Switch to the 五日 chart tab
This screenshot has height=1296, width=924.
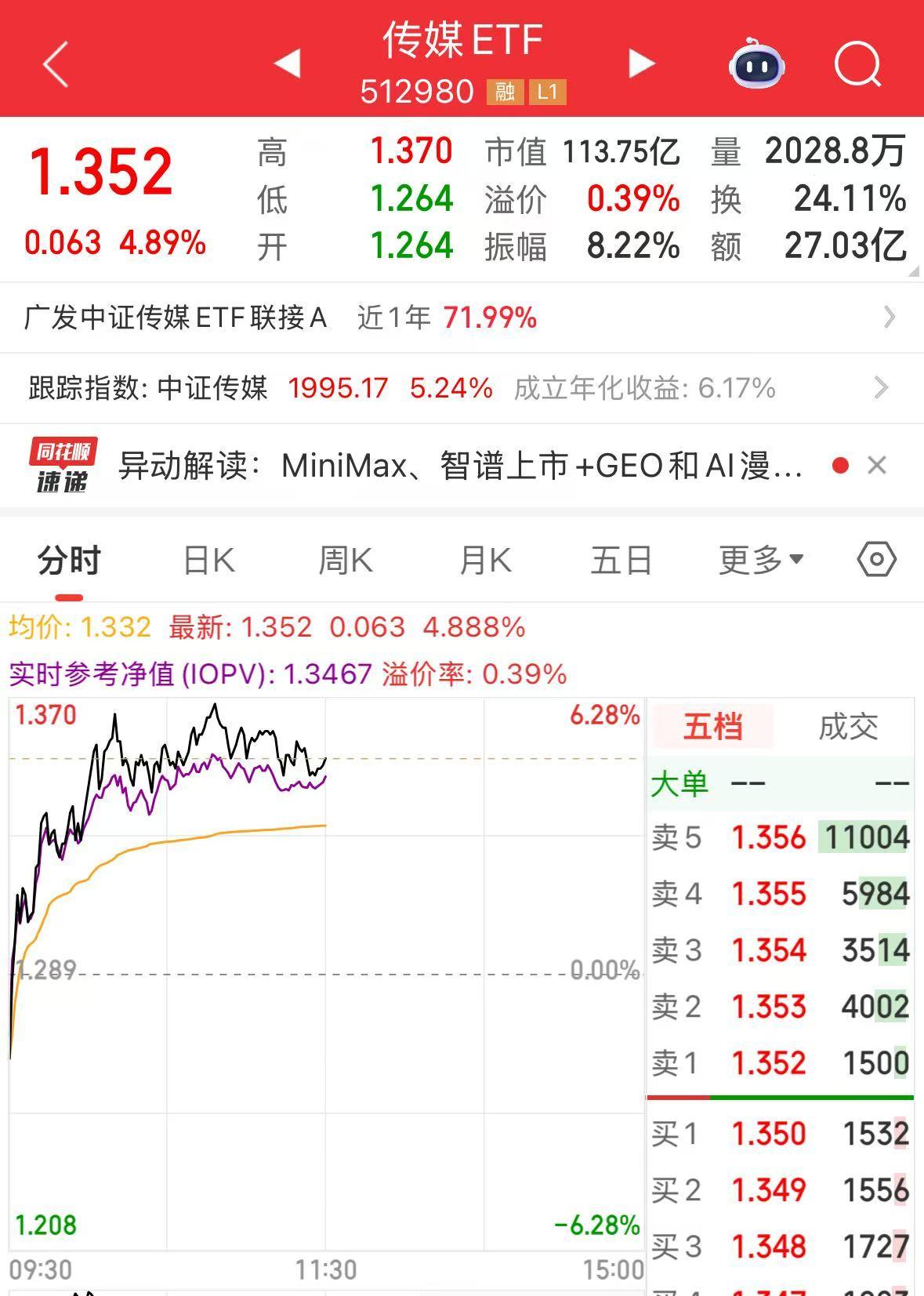click(x=621, y=561)
